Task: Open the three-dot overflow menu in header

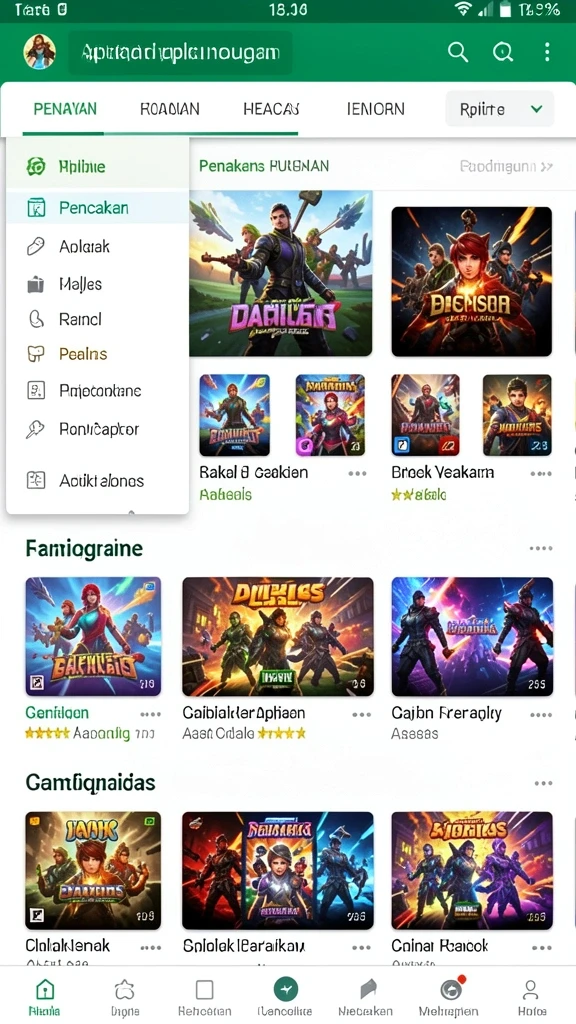Action: 547,52
